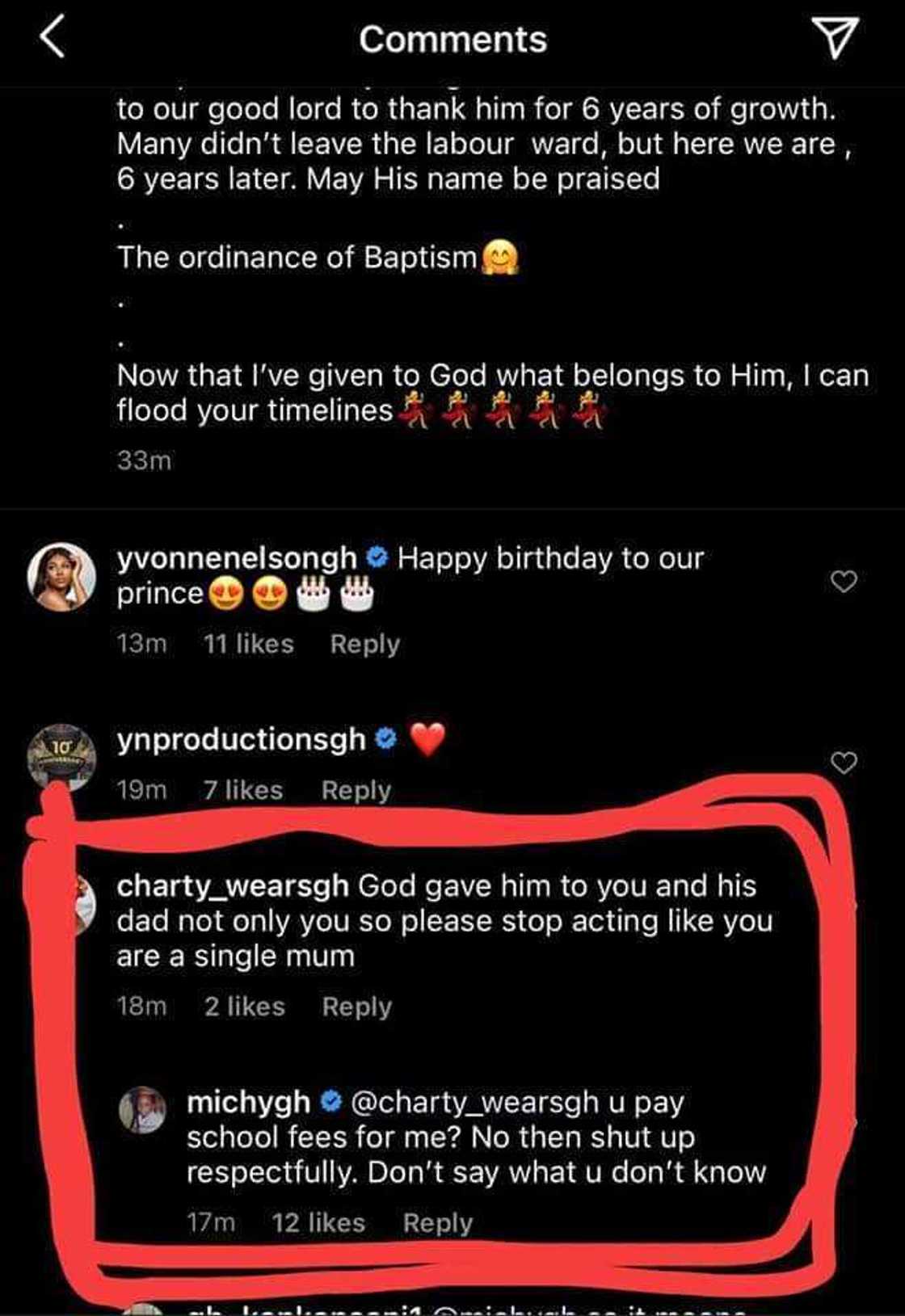Click ynproductionsgh's verified badge
Image resolution: width=905 pixels, height=1316 pixels.
385,739
